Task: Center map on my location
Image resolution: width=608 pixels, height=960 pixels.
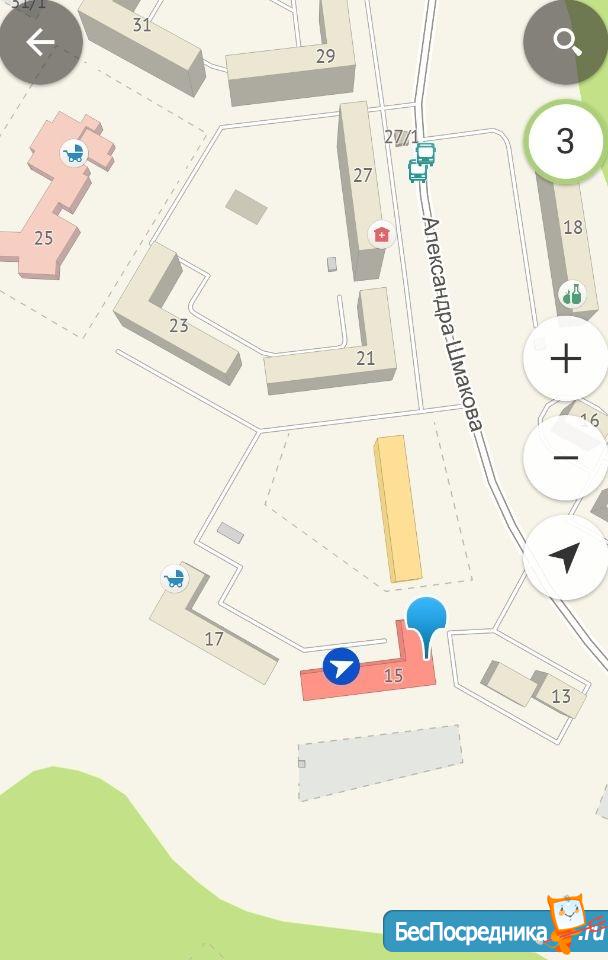Action: tap(565, 557)
